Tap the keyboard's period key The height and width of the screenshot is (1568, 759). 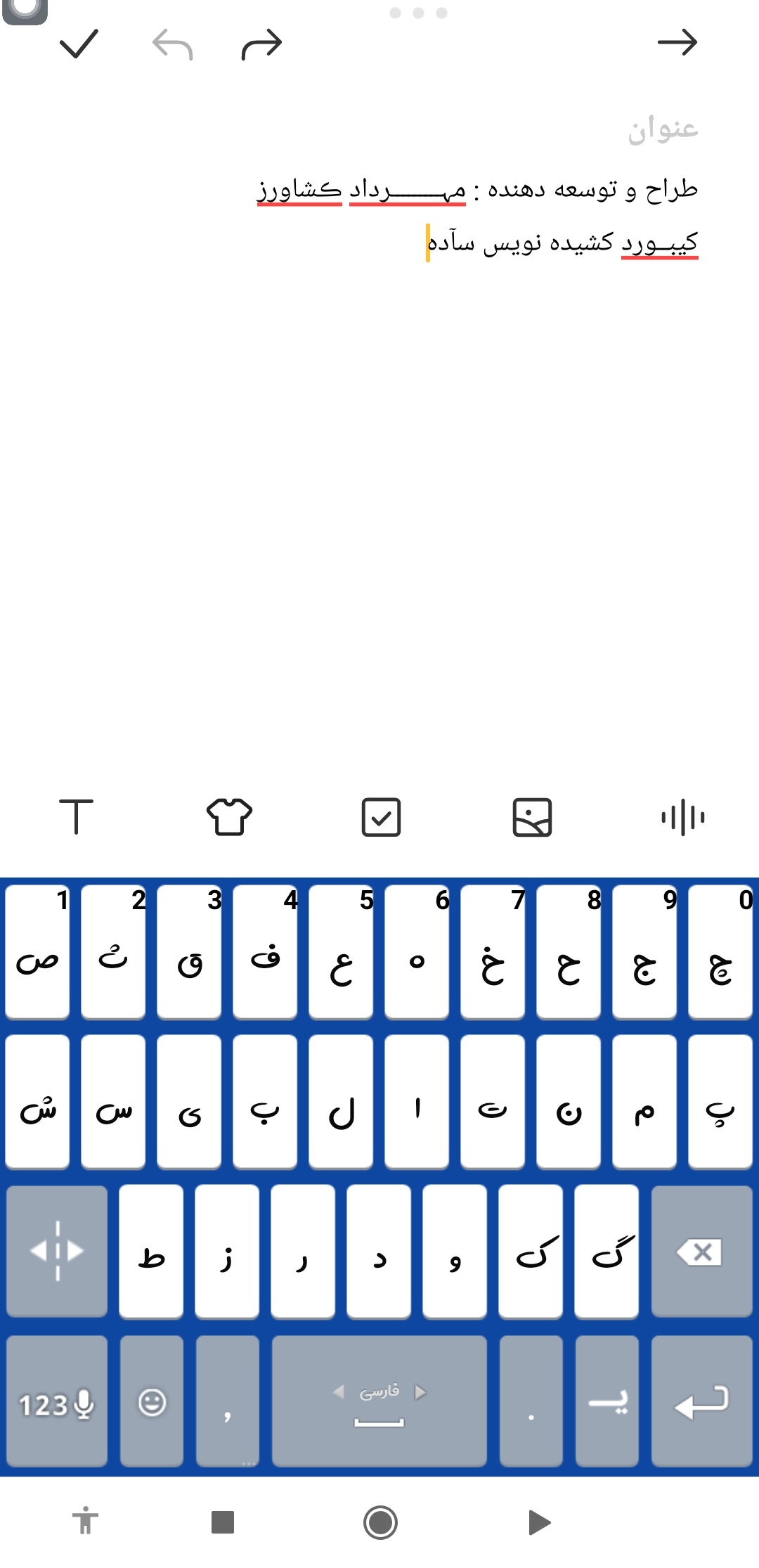pyautogui.click(x=531, y=1402)
